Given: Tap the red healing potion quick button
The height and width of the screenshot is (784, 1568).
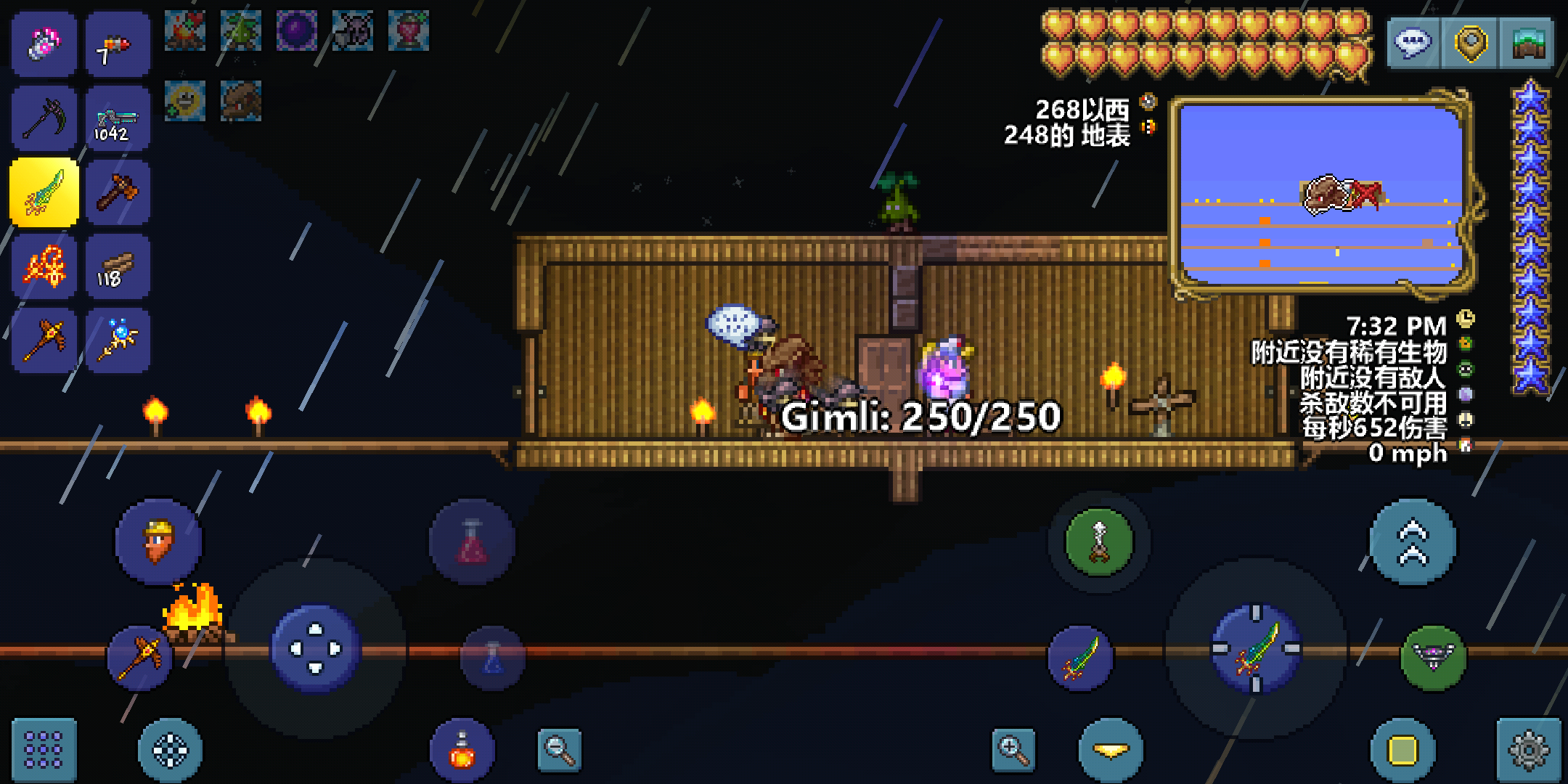Looking at the screenshot, I should 472,542.
